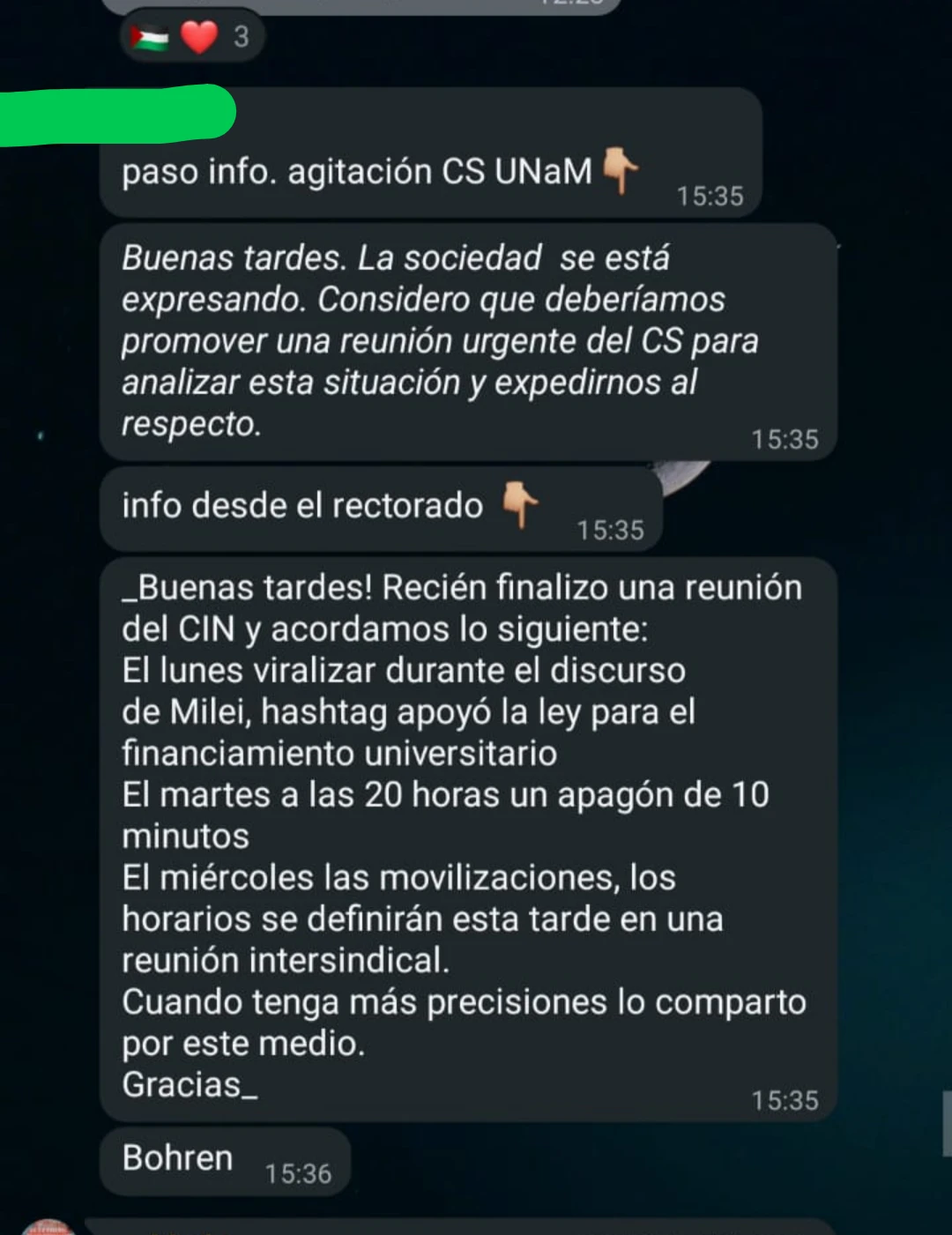The width and height of the screenshot is (952, 1235).
Task: Click the heart emoji inside the reaction pill
Action: point(196,39)
